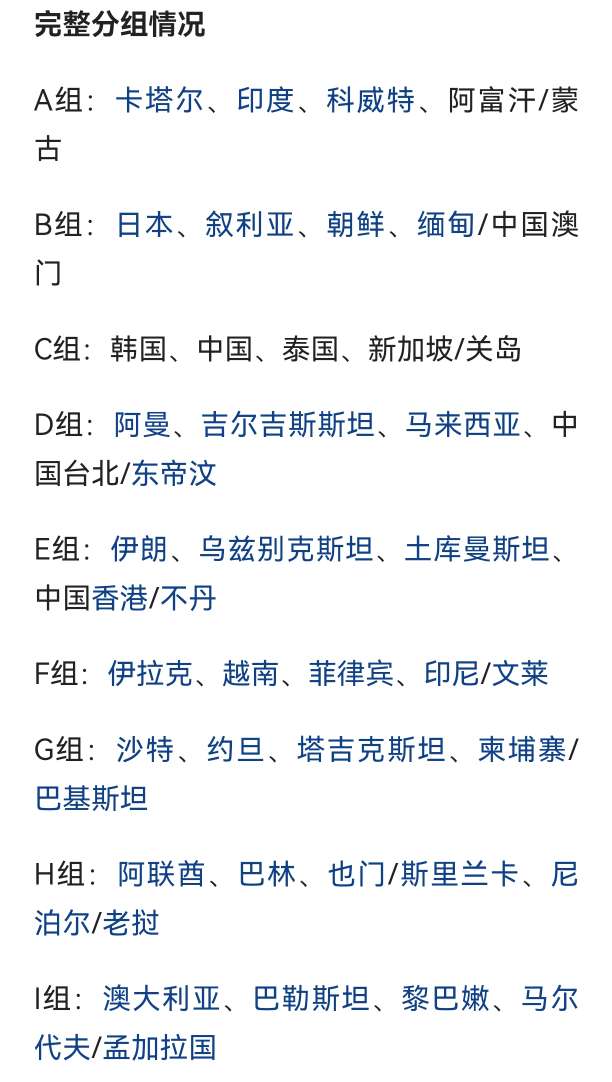
Task: Follow the 阿联酋 link in H组
Action: tap(160, 874)
